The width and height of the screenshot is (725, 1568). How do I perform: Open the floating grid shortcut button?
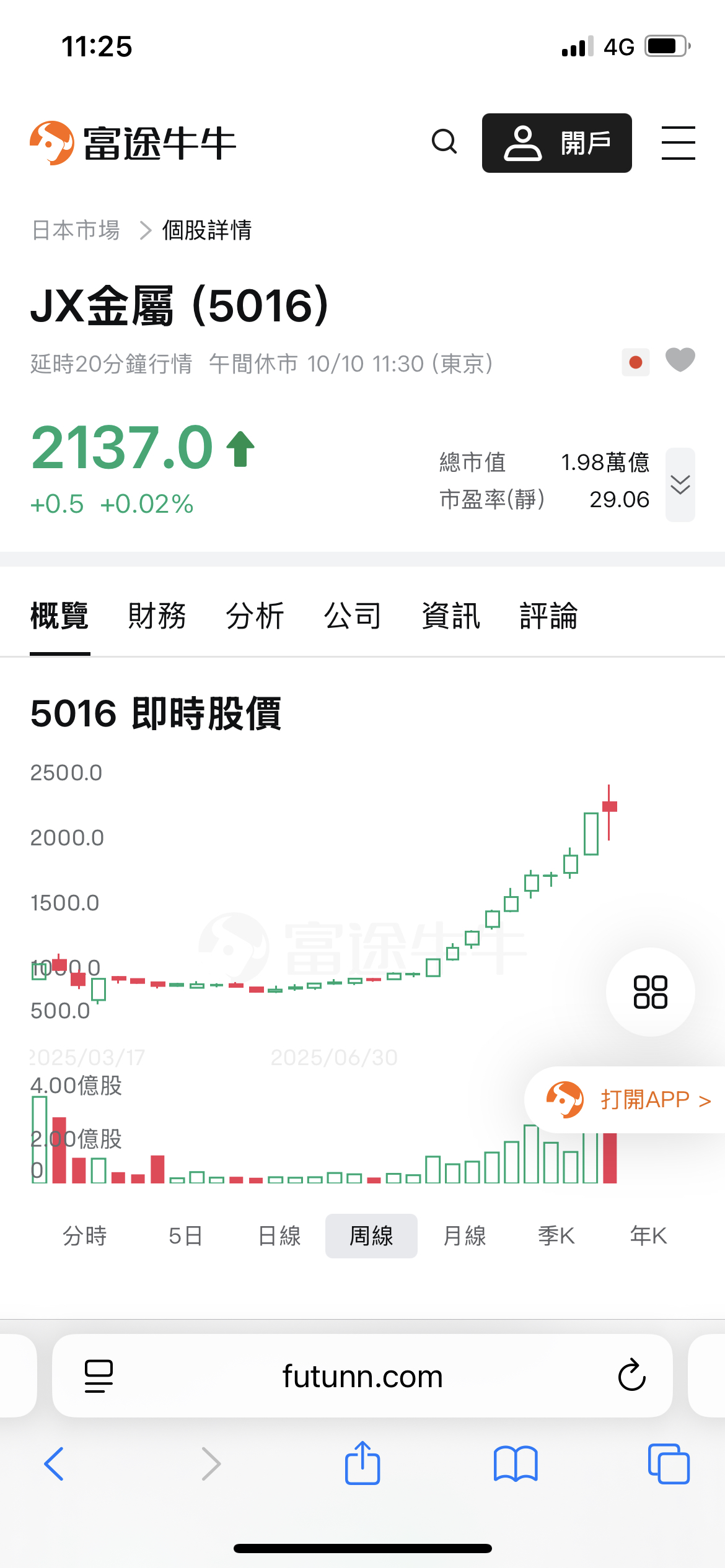[x=650, y=992]
